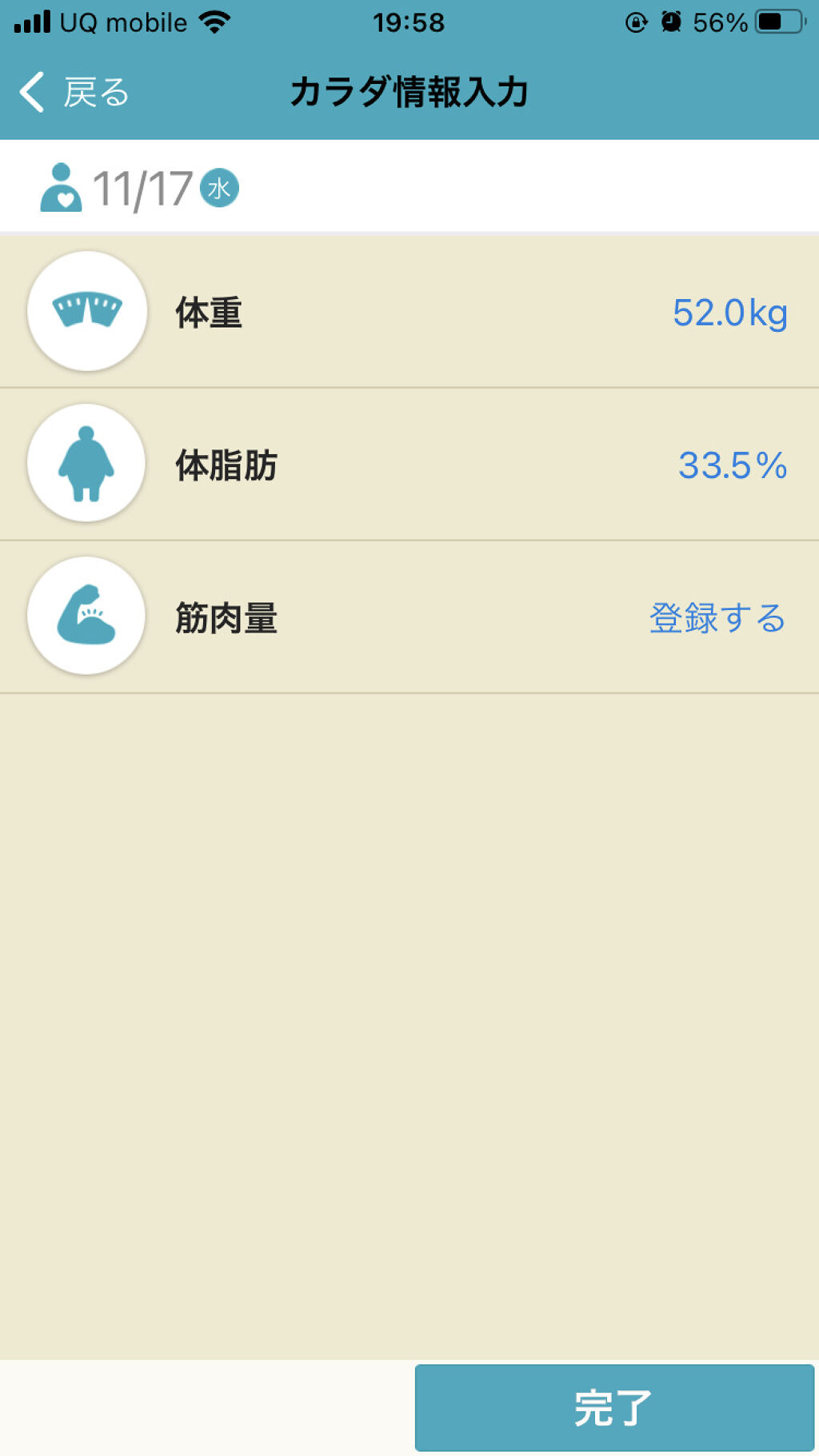
Task: Click 登録する to register muscle mass
Action: [x=717, y=617]
